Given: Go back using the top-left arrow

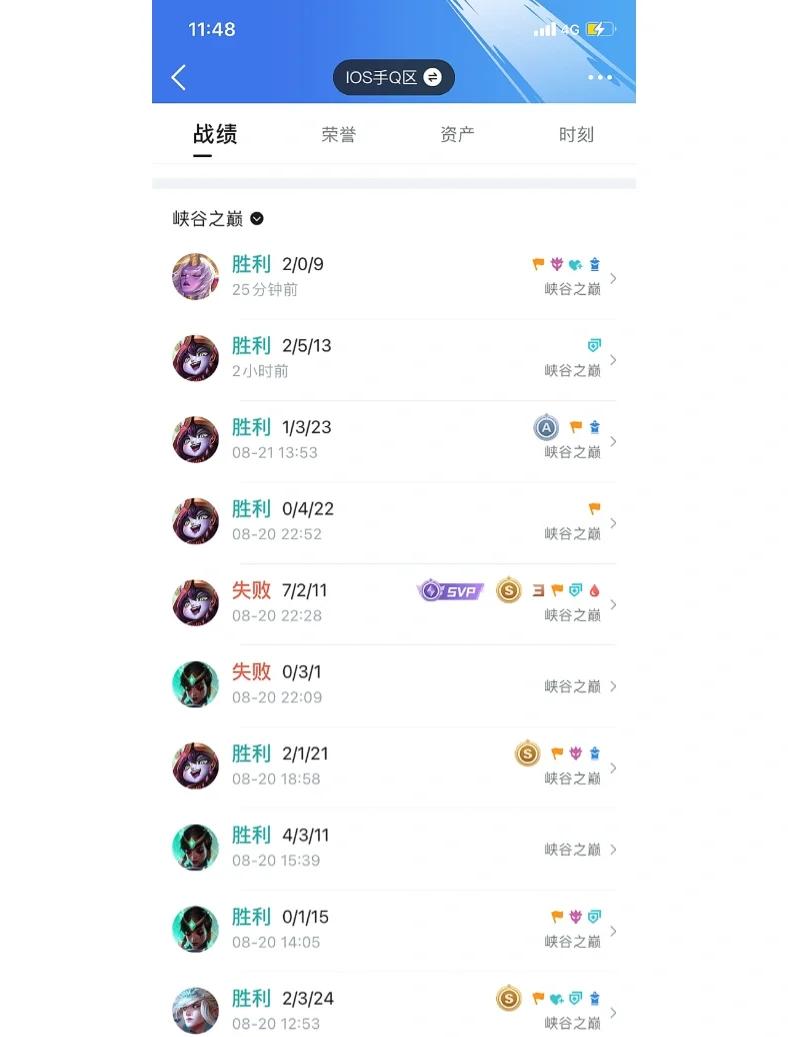Looking at the screenshot, I should coord(179,78).
